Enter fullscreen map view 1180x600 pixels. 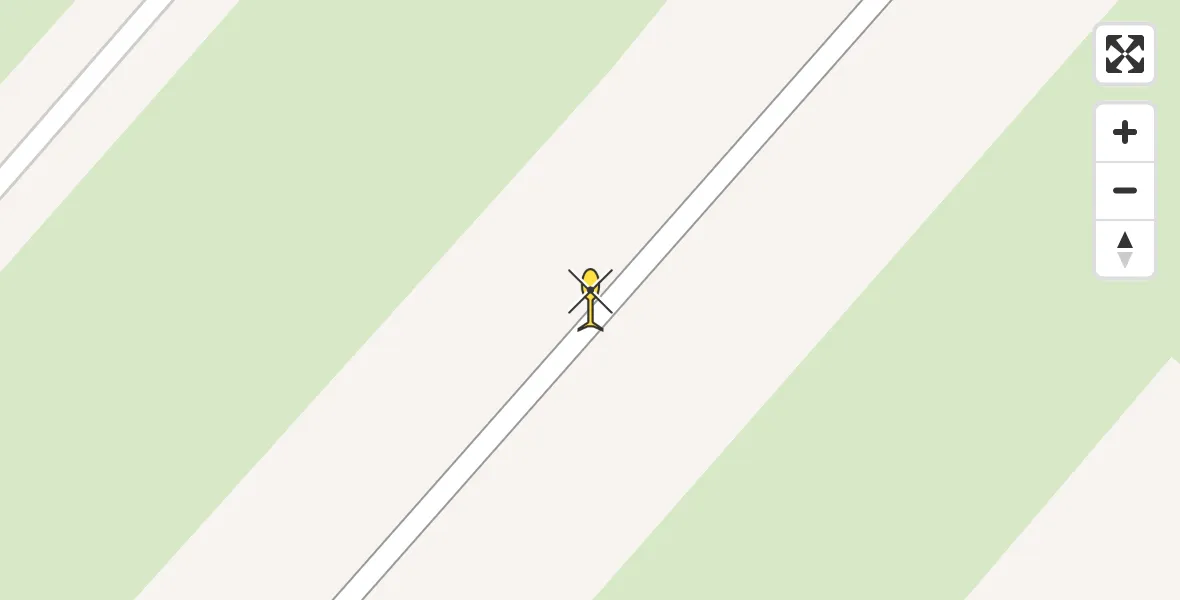coord(1125,54)
